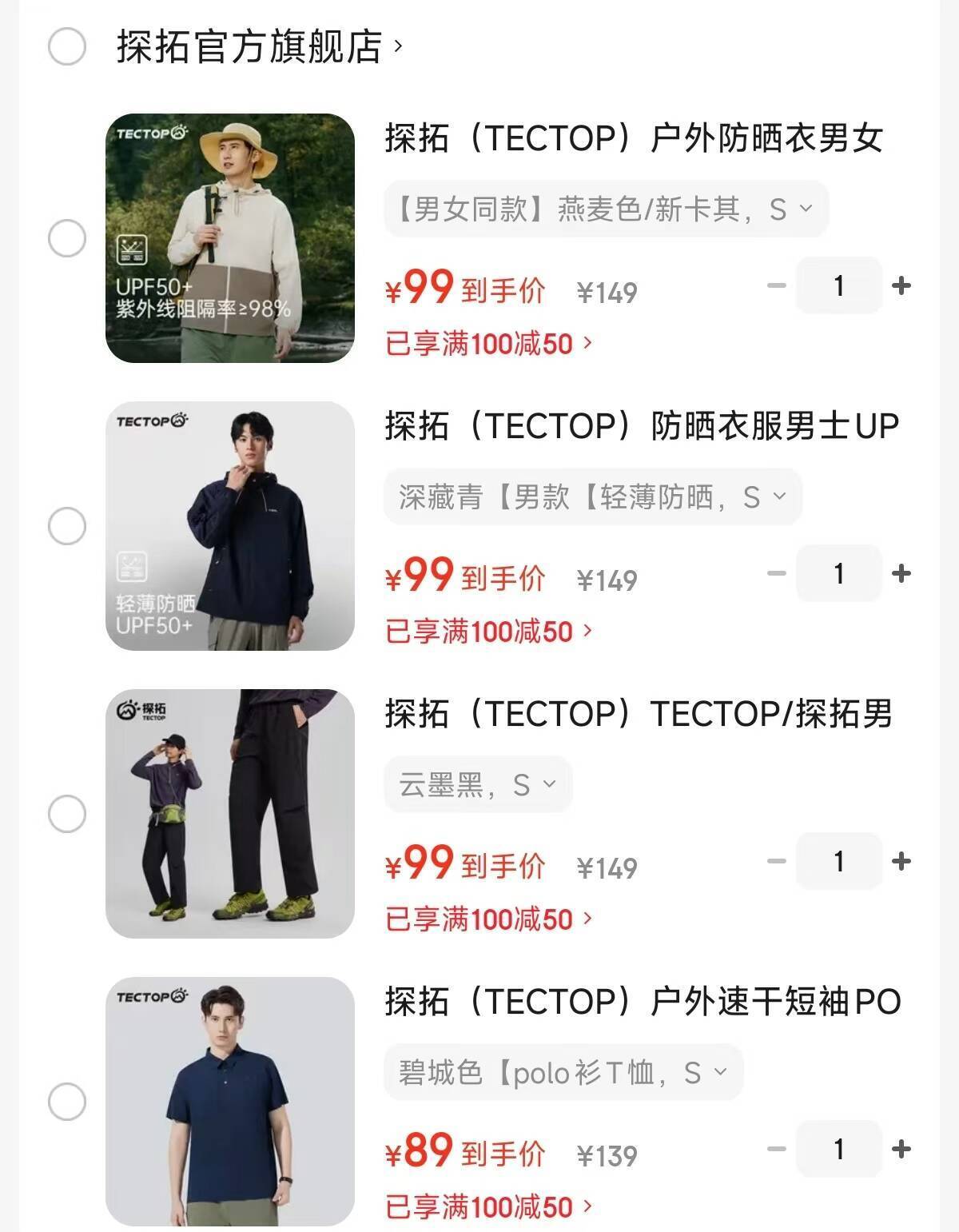Expand the 碧城色【polo衫T恤 variant selector
This screenshot has width=959, height=1232.
(x=563, y=1073)
